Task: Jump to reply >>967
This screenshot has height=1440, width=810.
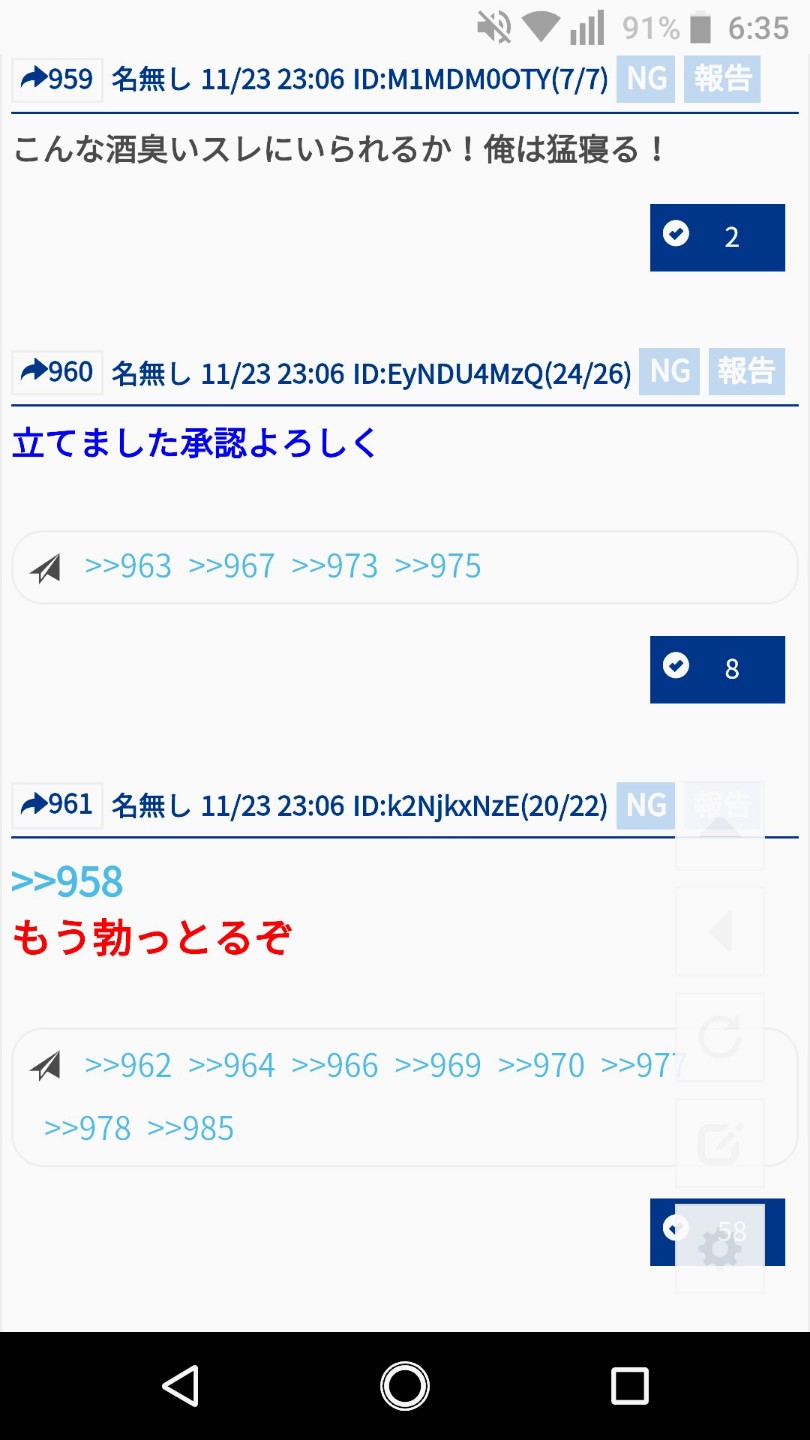Action: coord(231,566)
